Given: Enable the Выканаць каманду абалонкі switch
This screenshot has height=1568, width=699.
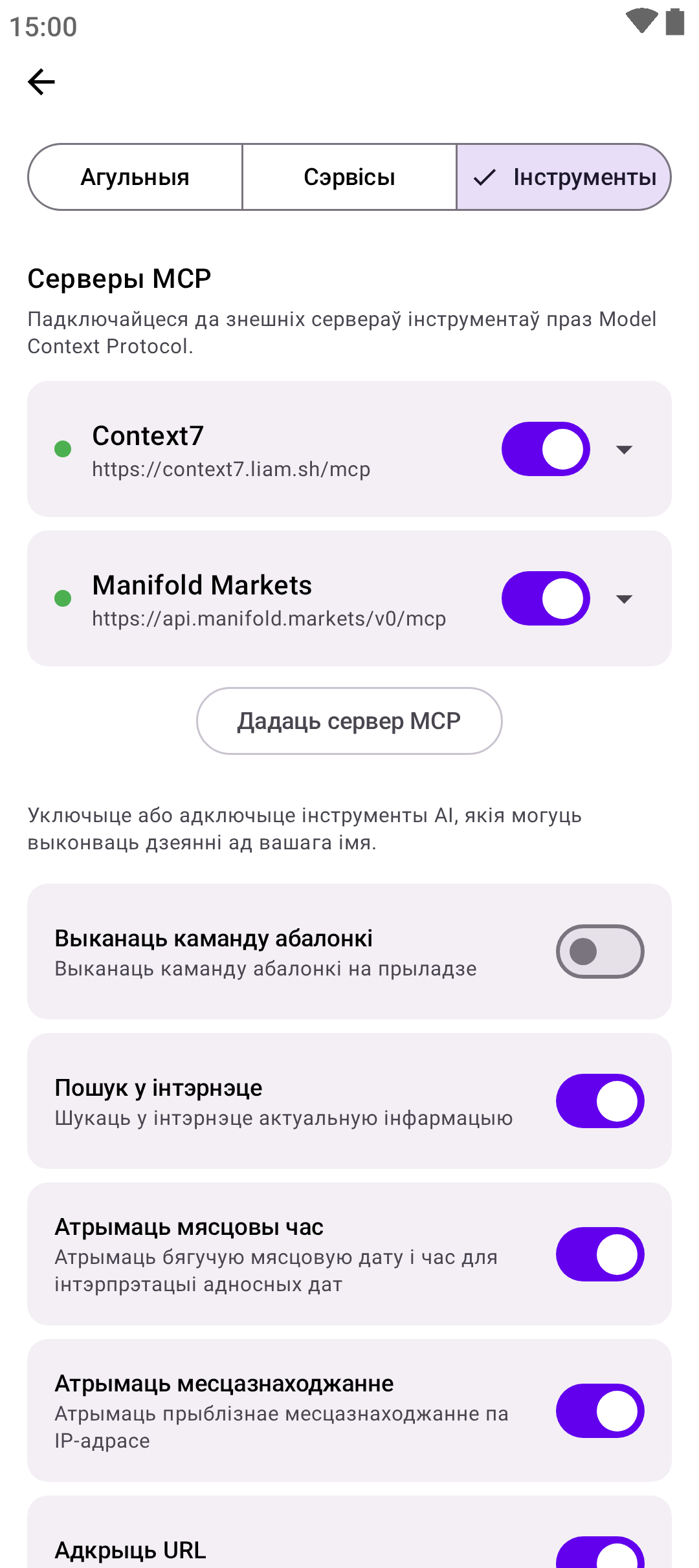Looking at the screenshot, I should [x=600, y=952].
